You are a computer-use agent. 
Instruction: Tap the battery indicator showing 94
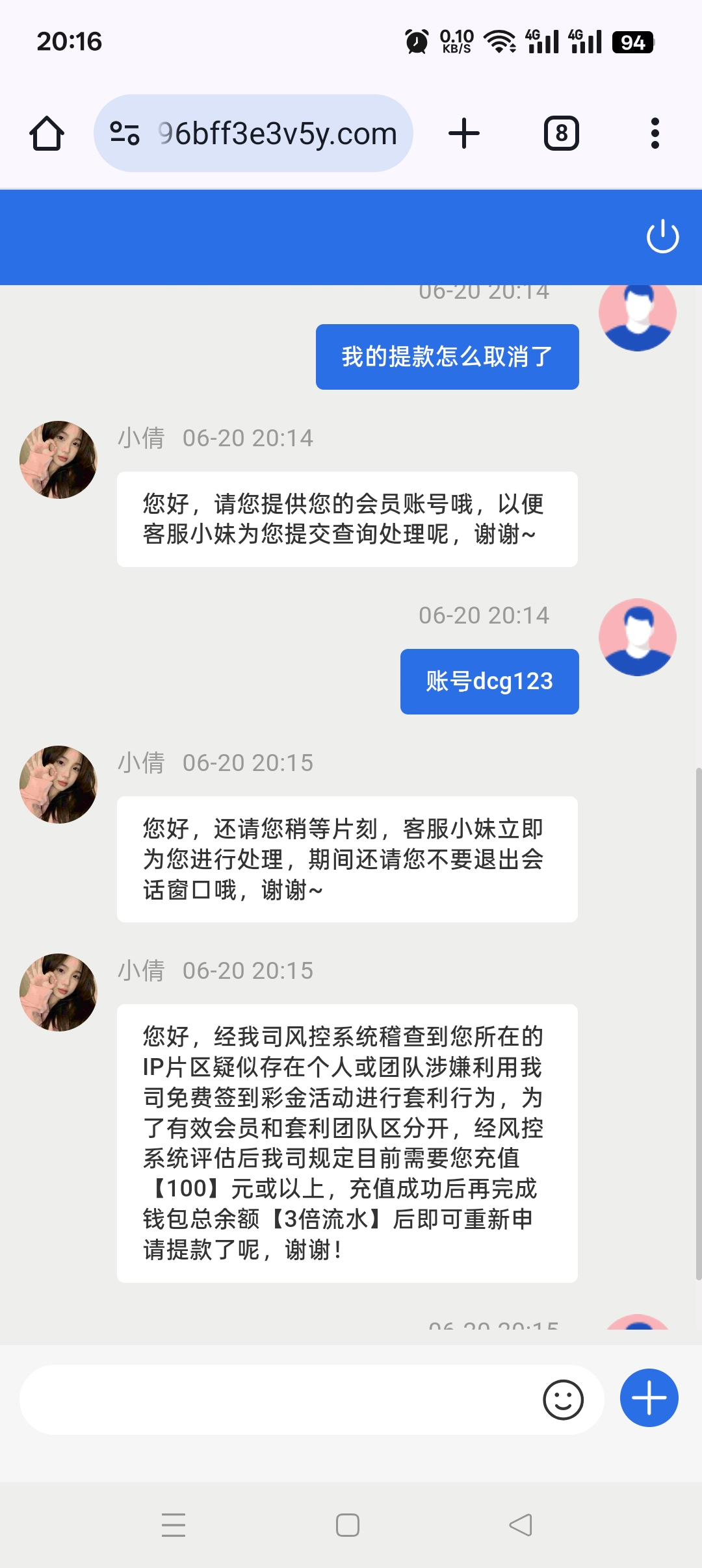coord(633,42)
